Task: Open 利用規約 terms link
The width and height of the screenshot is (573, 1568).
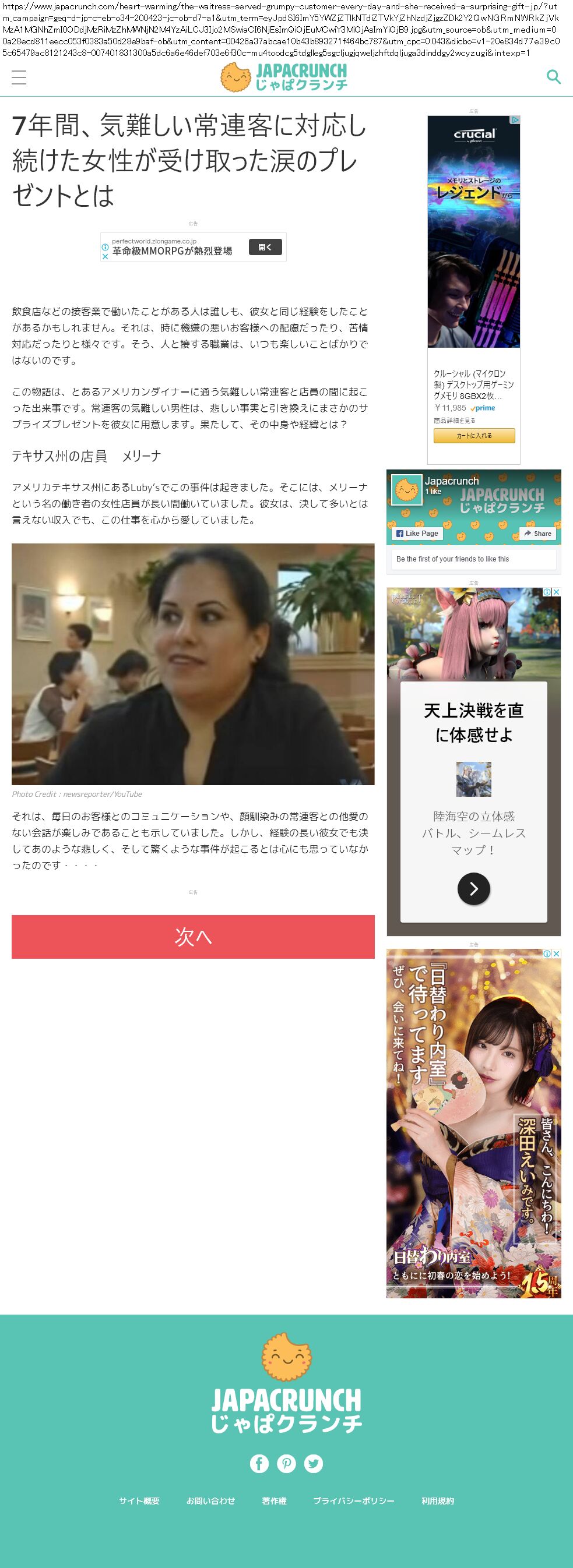Action: coord(438,1501)
